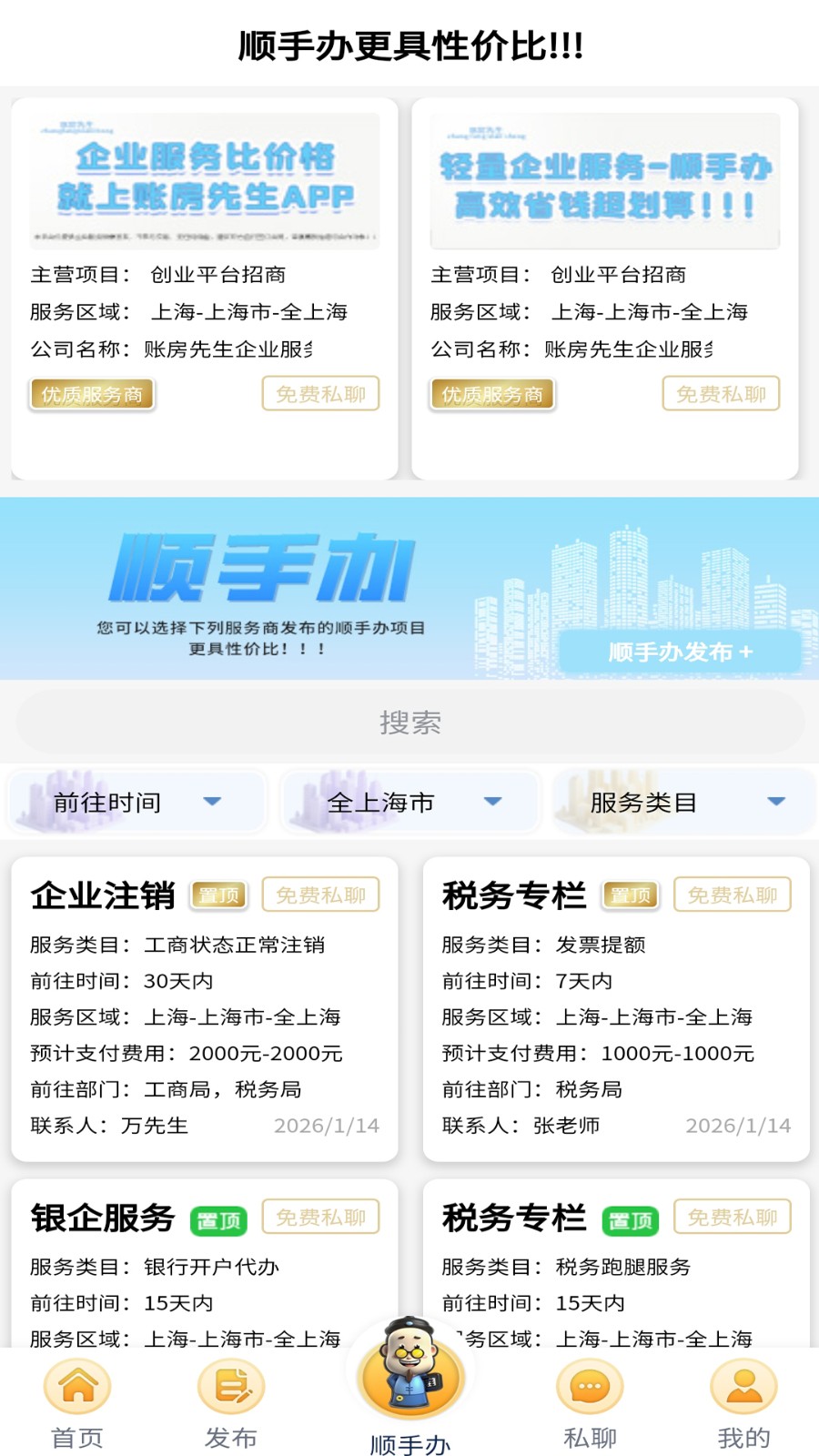Open the 全上海市 region dropdown
Viewport: 819px width, 1456px height.
click(409, 801)
